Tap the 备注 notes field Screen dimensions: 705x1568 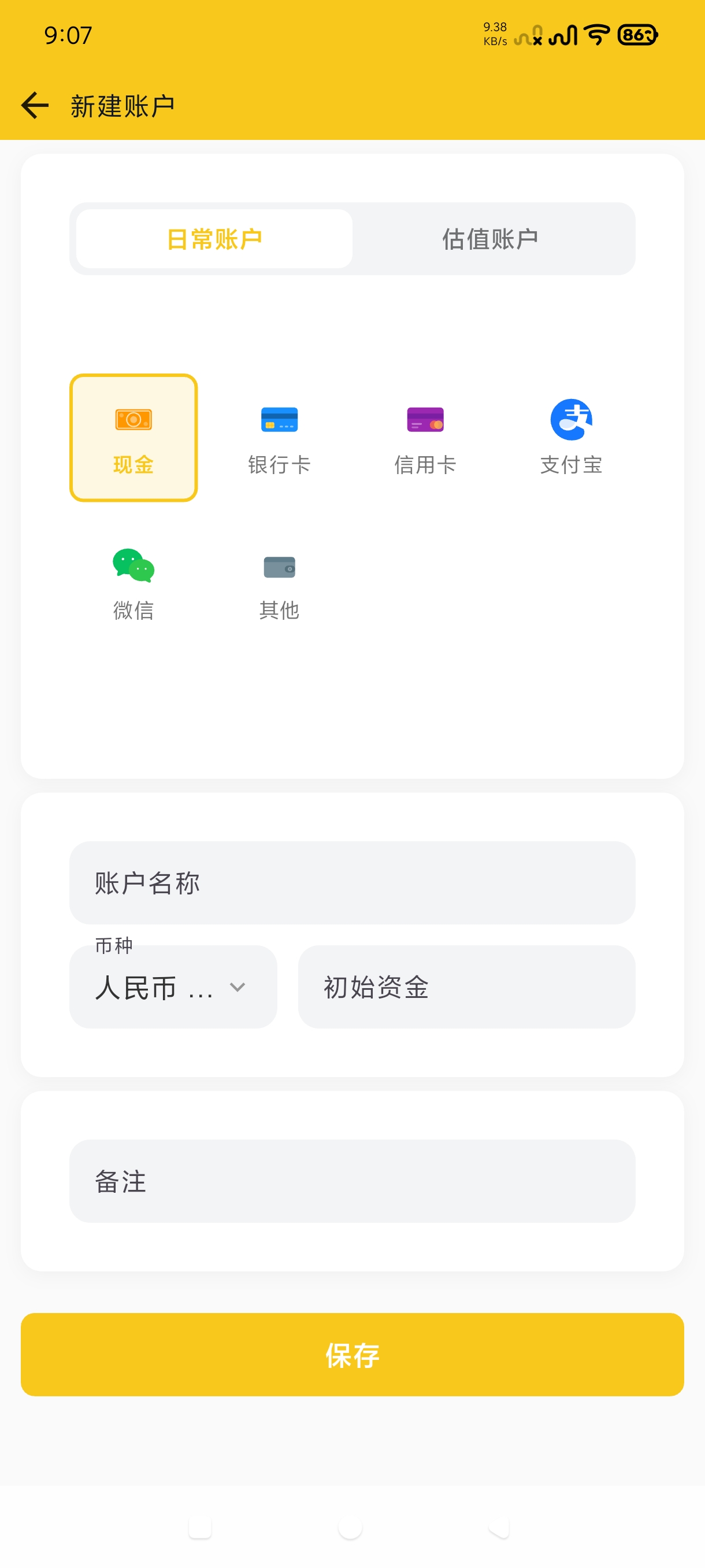352,1181
